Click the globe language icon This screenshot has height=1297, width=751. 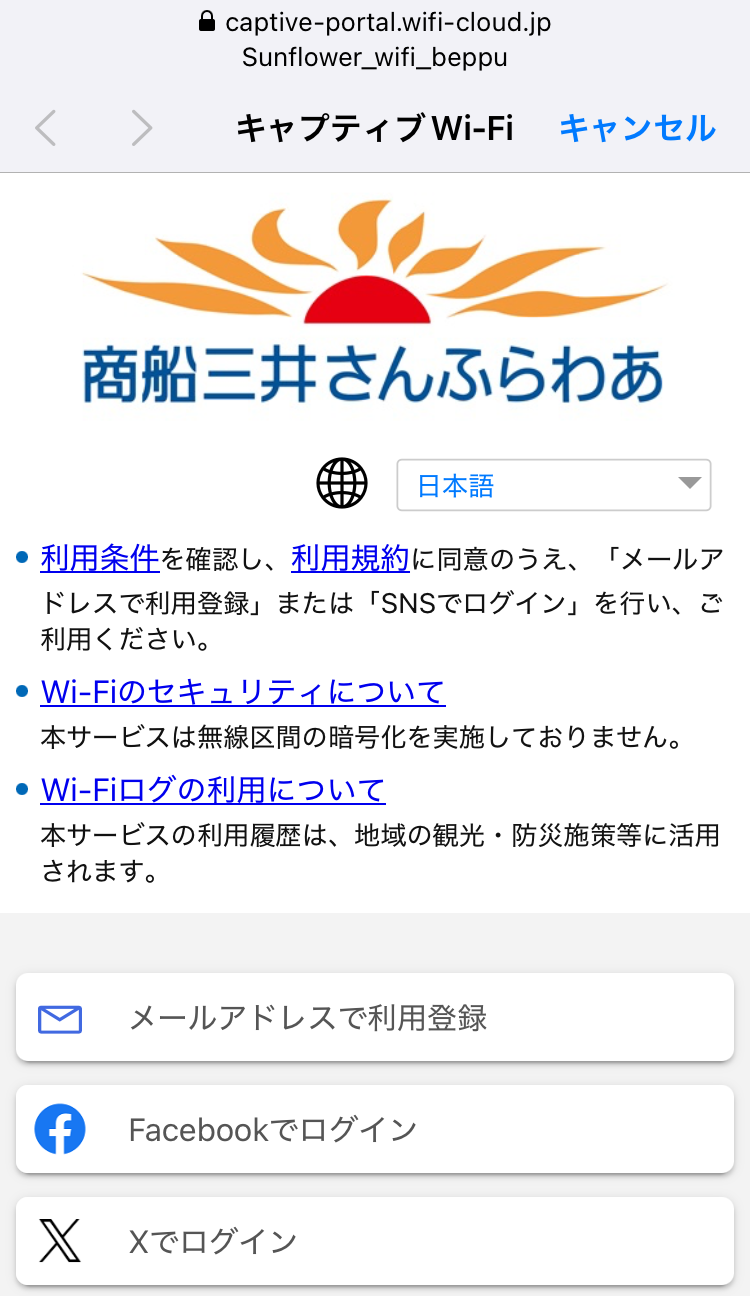click(x=342, y=483)
